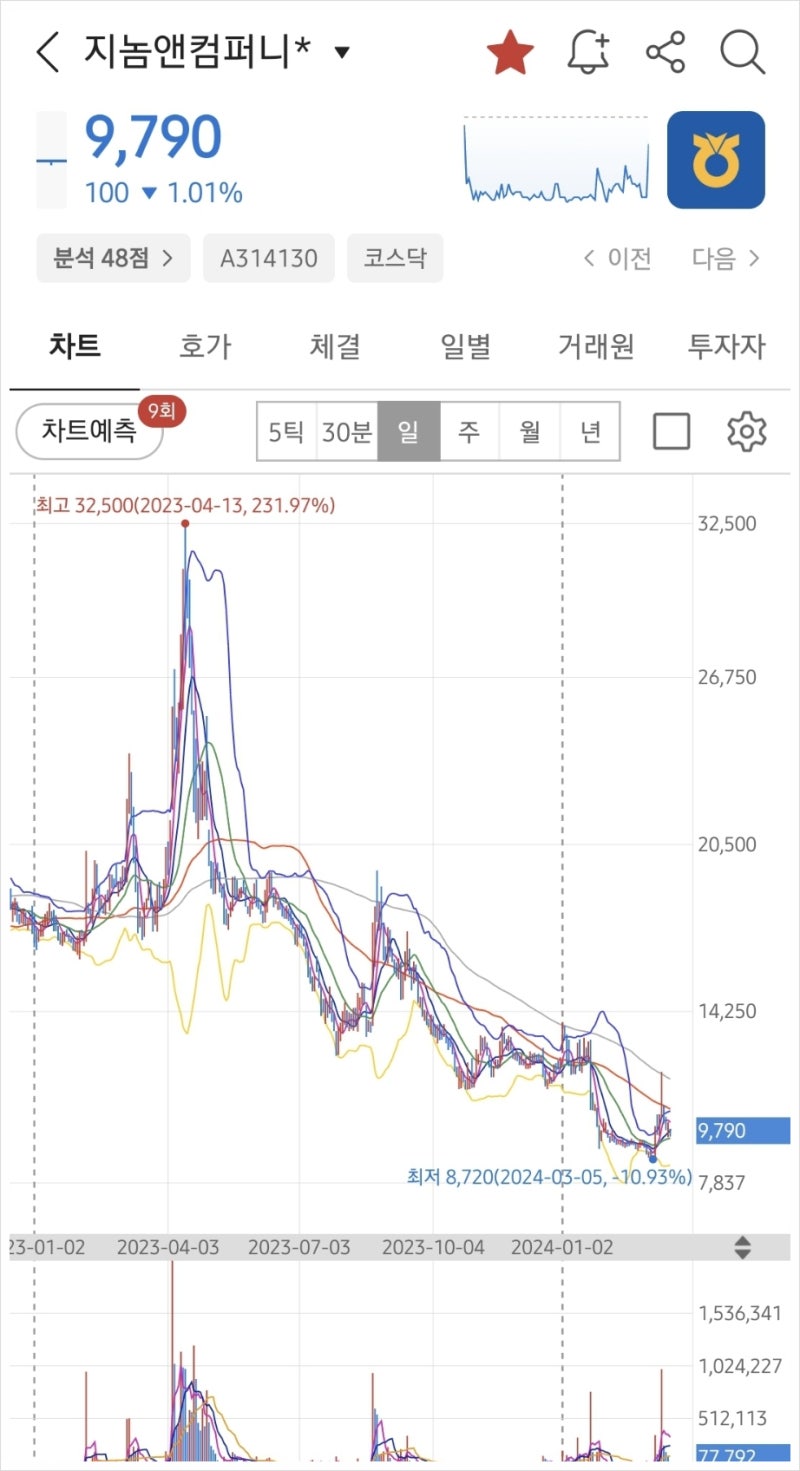Switch to the 호가 tab

(204, 345)
